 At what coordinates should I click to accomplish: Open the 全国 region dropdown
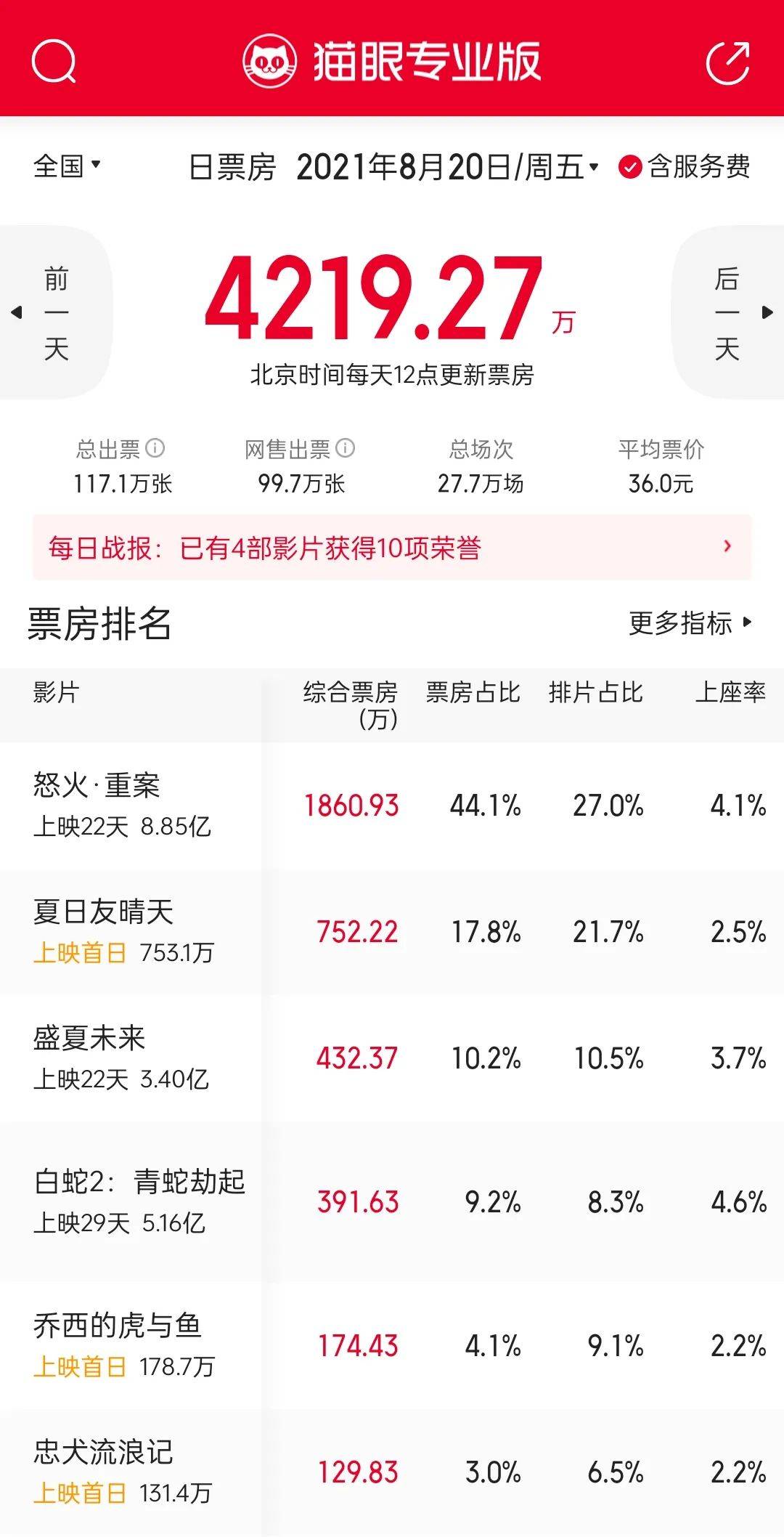(x=67, y=166)
